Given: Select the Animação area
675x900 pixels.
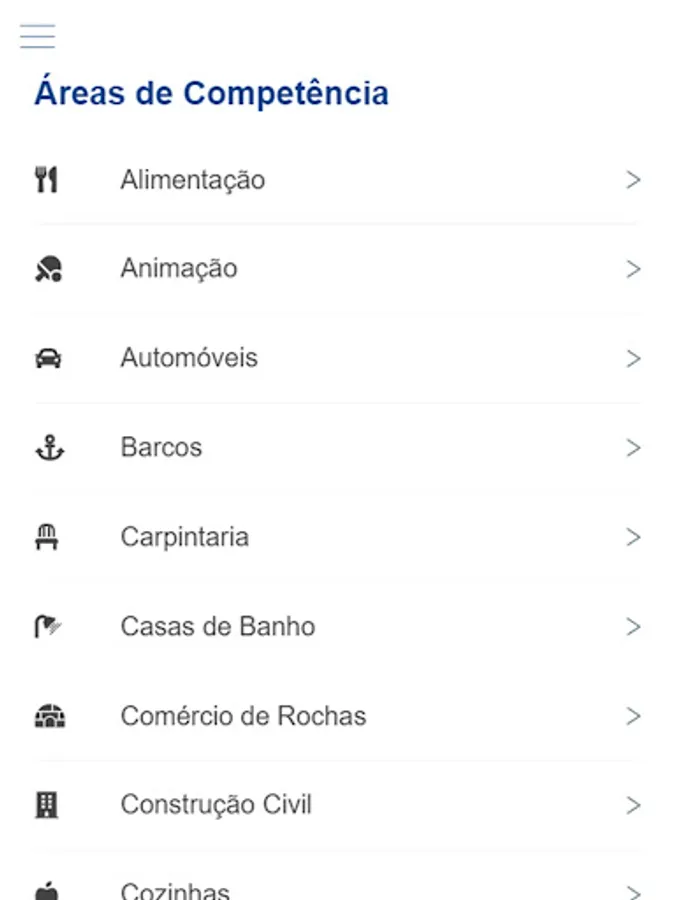Looking at the screenshot, I should [179, 269].
